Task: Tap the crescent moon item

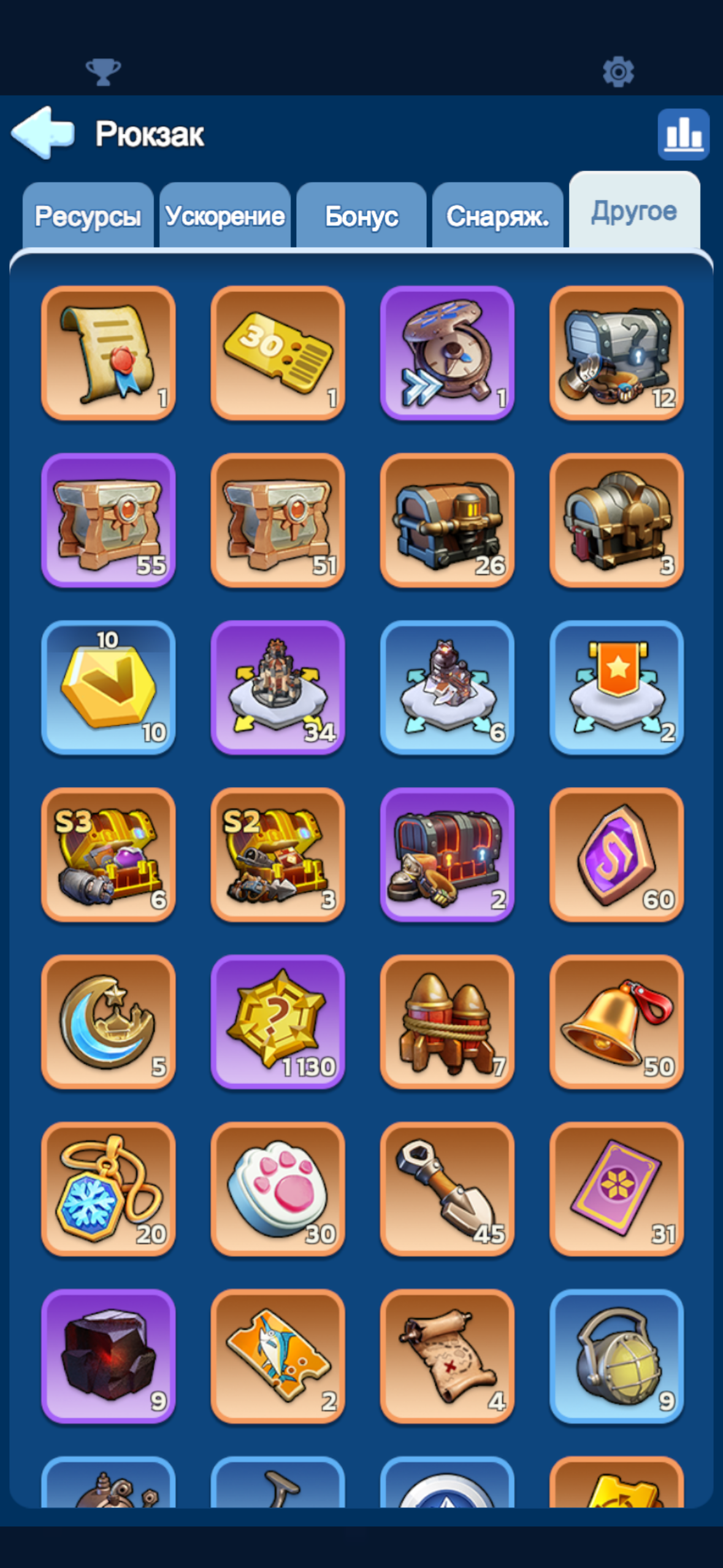Action: pyautogui.click(x=109, y=1022)
